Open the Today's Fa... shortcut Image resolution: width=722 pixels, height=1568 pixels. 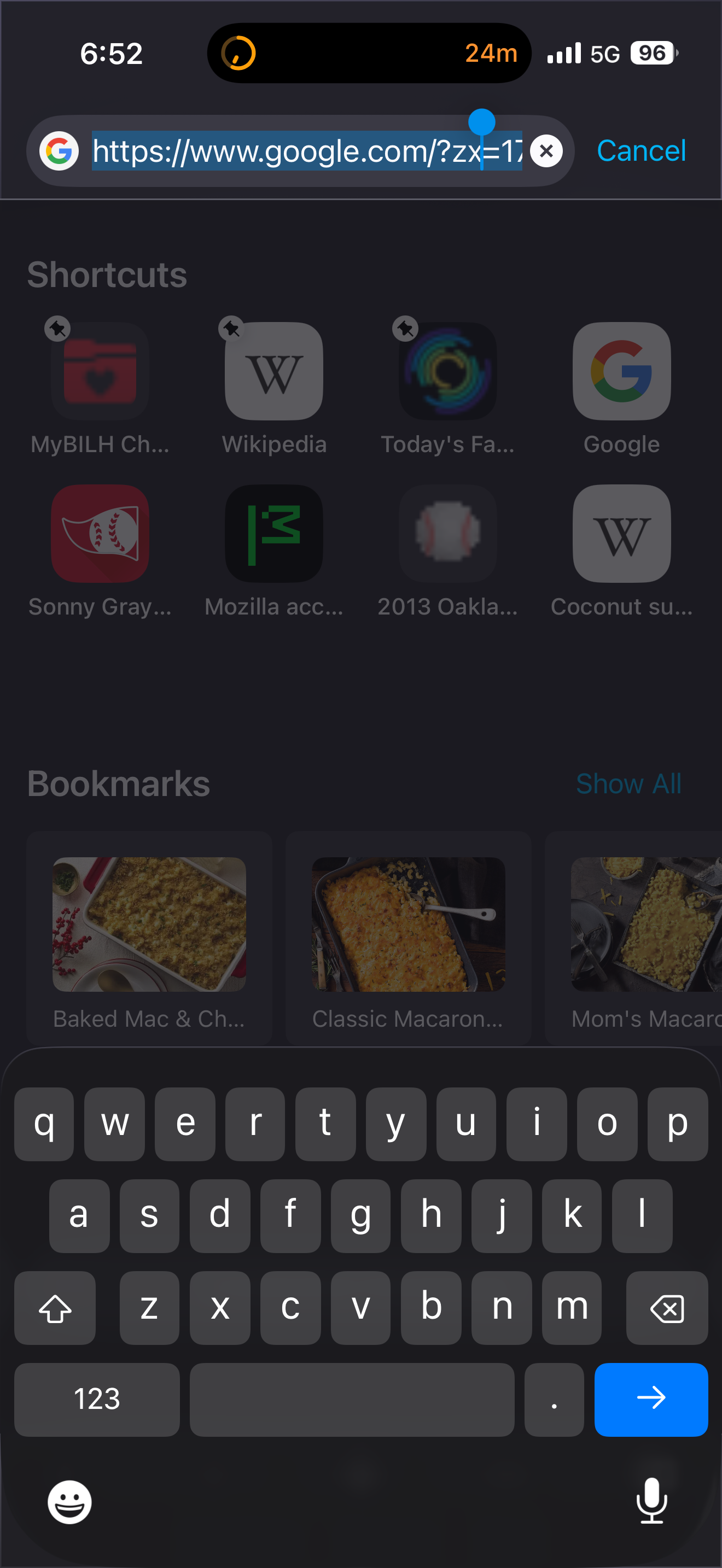click(447, 372)
